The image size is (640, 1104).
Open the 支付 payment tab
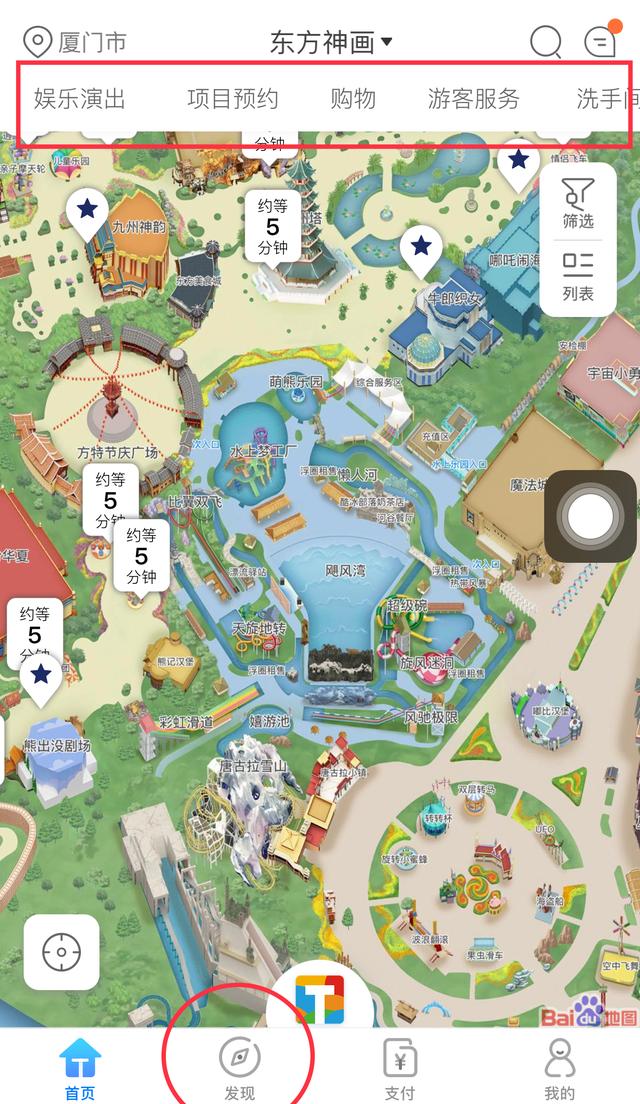[400, 1066]
